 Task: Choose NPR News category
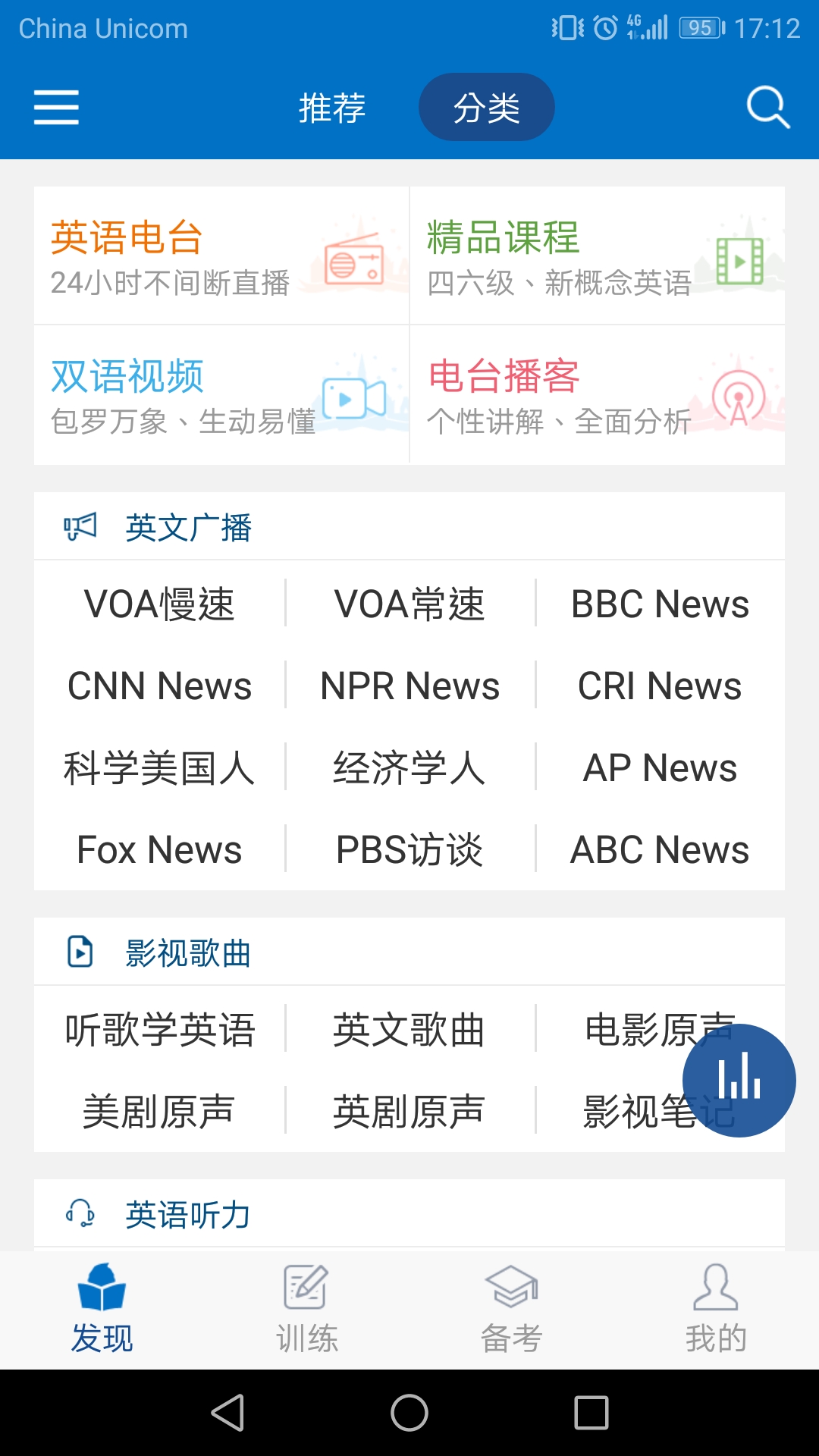[409, 686]
